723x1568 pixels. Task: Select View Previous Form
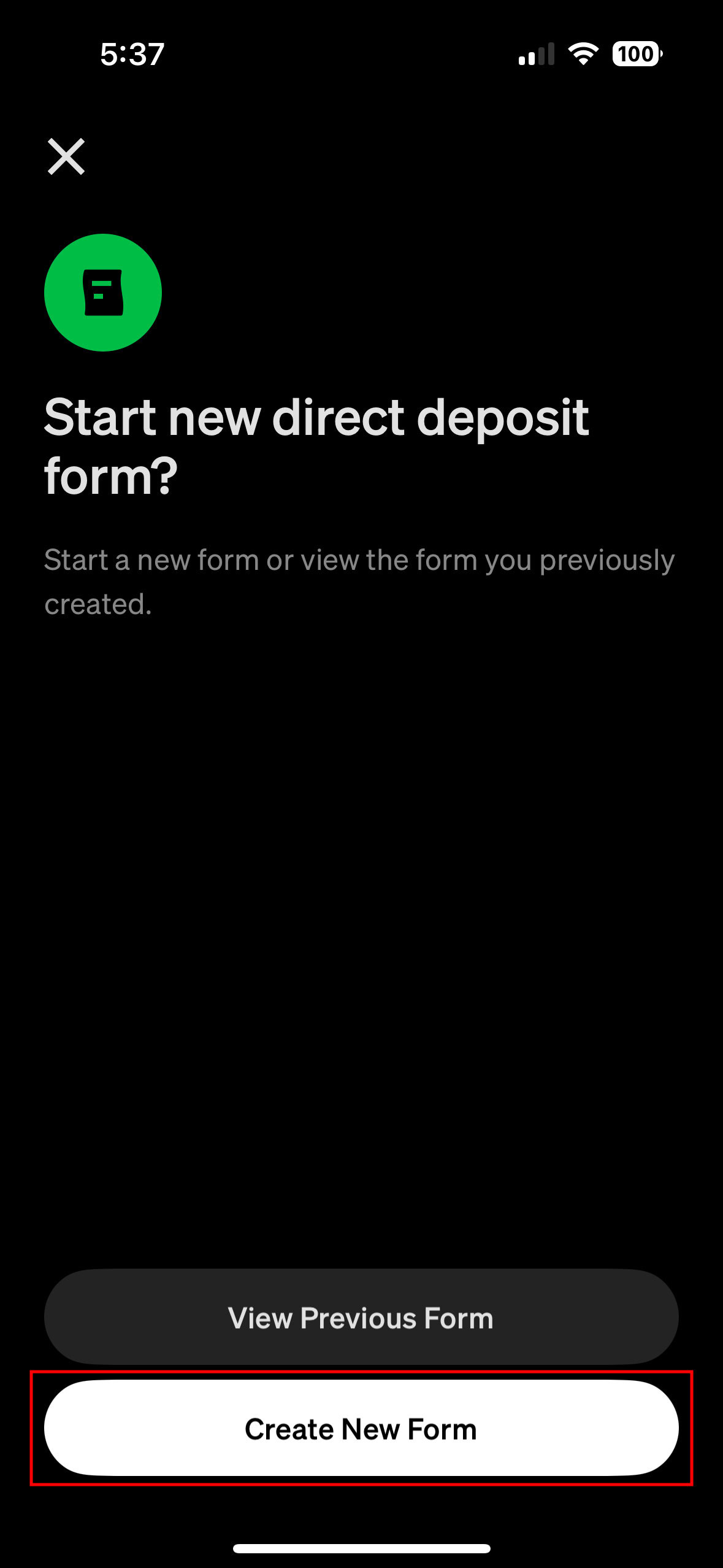click(x=361, y=1317)
